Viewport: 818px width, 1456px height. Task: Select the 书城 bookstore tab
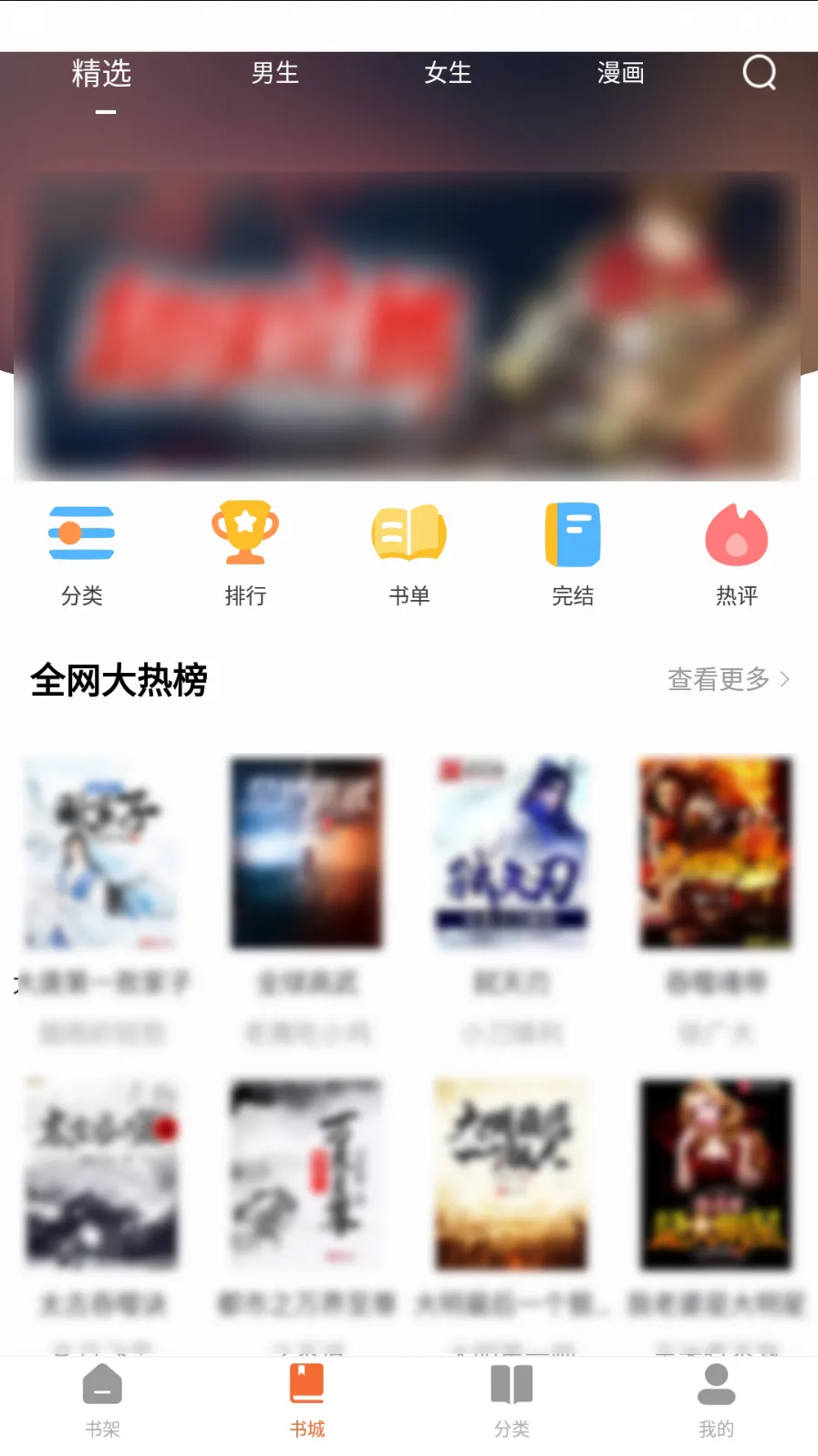pyautogui.click(x=307, y=1399)
